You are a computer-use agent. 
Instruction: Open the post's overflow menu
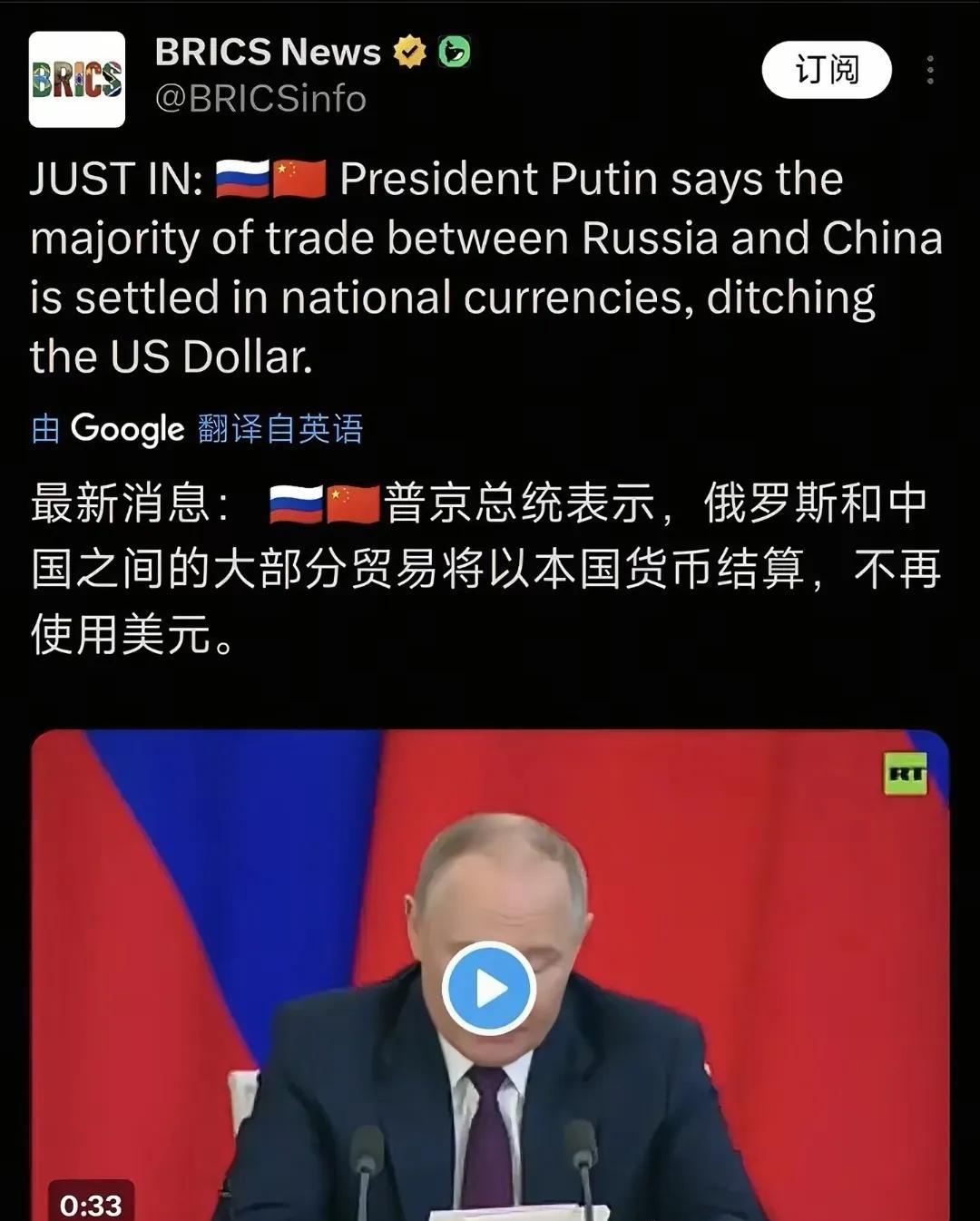click(x=930, y=70)
